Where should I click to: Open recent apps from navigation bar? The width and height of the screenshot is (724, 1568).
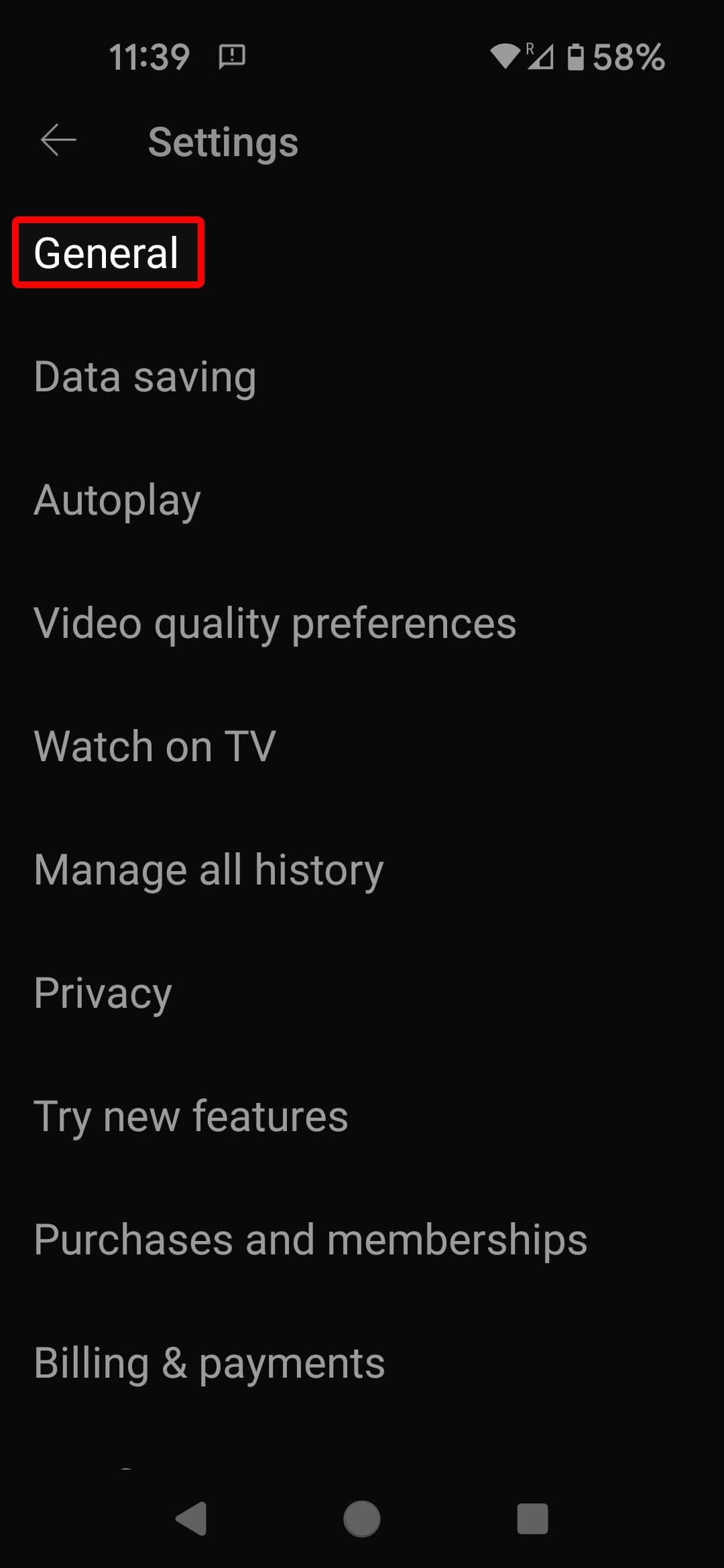click(532, 1518)
